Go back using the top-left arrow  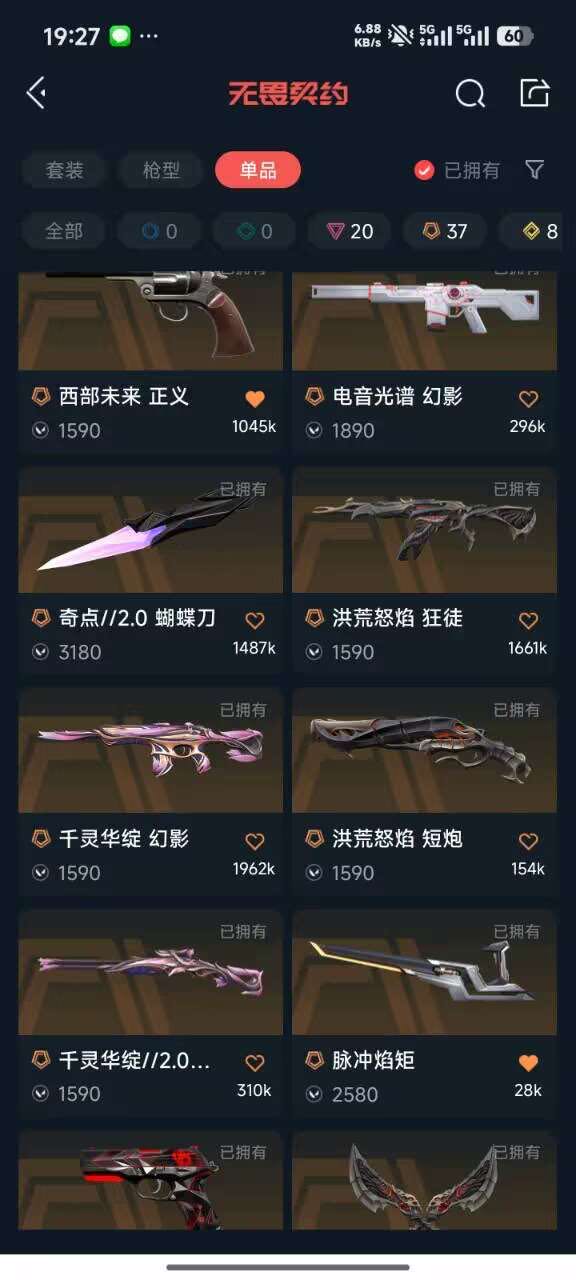37,94
